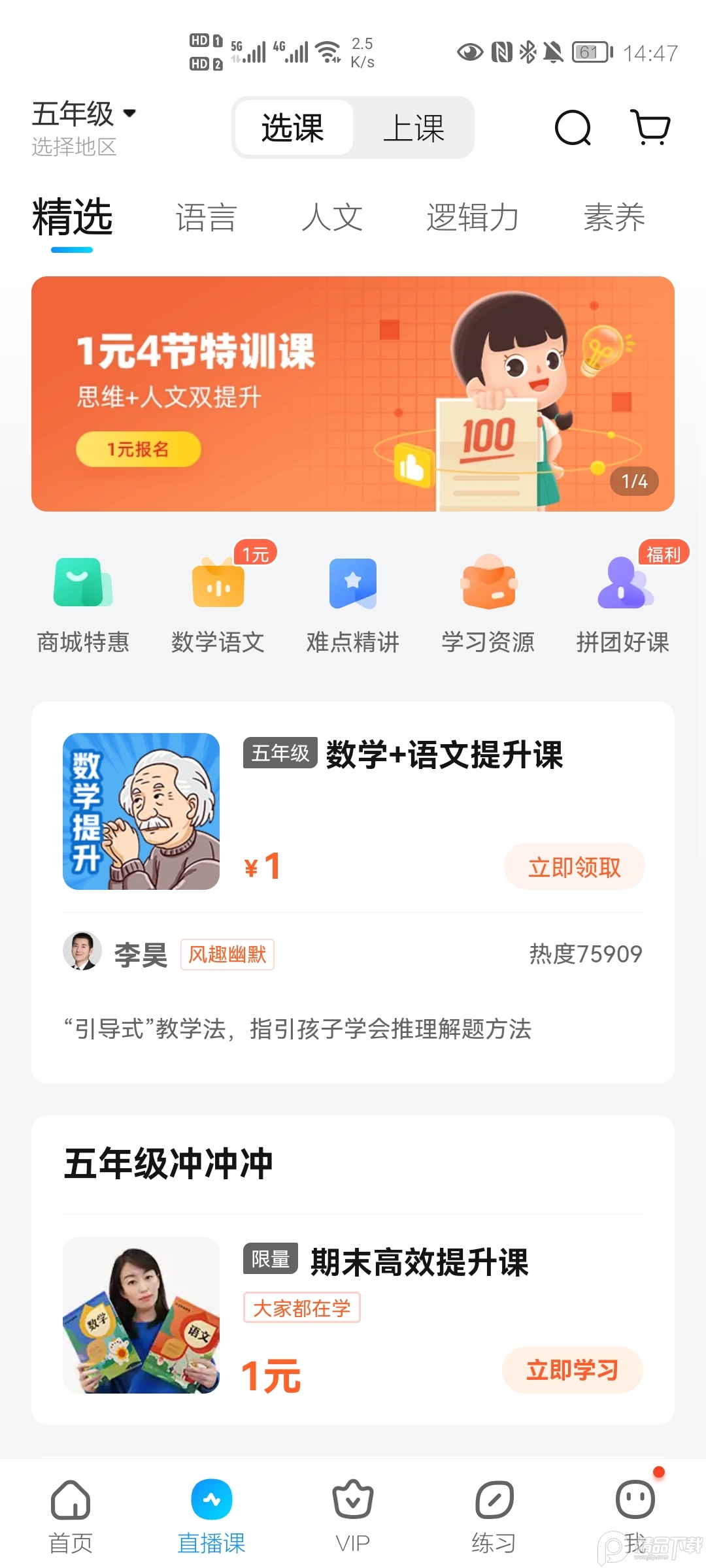
Task: Open 难点精讲 difficult points section
Action: (x=353, y=598)
